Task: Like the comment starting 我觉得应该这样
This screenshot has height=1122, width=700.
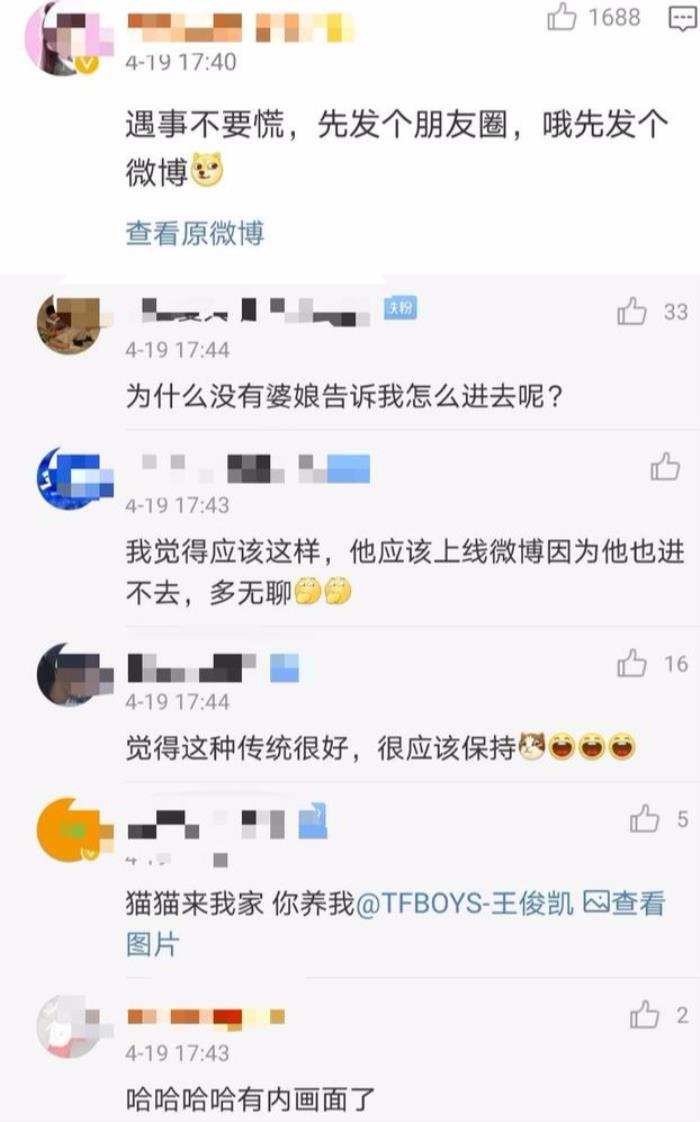Action: pos(665,466)
